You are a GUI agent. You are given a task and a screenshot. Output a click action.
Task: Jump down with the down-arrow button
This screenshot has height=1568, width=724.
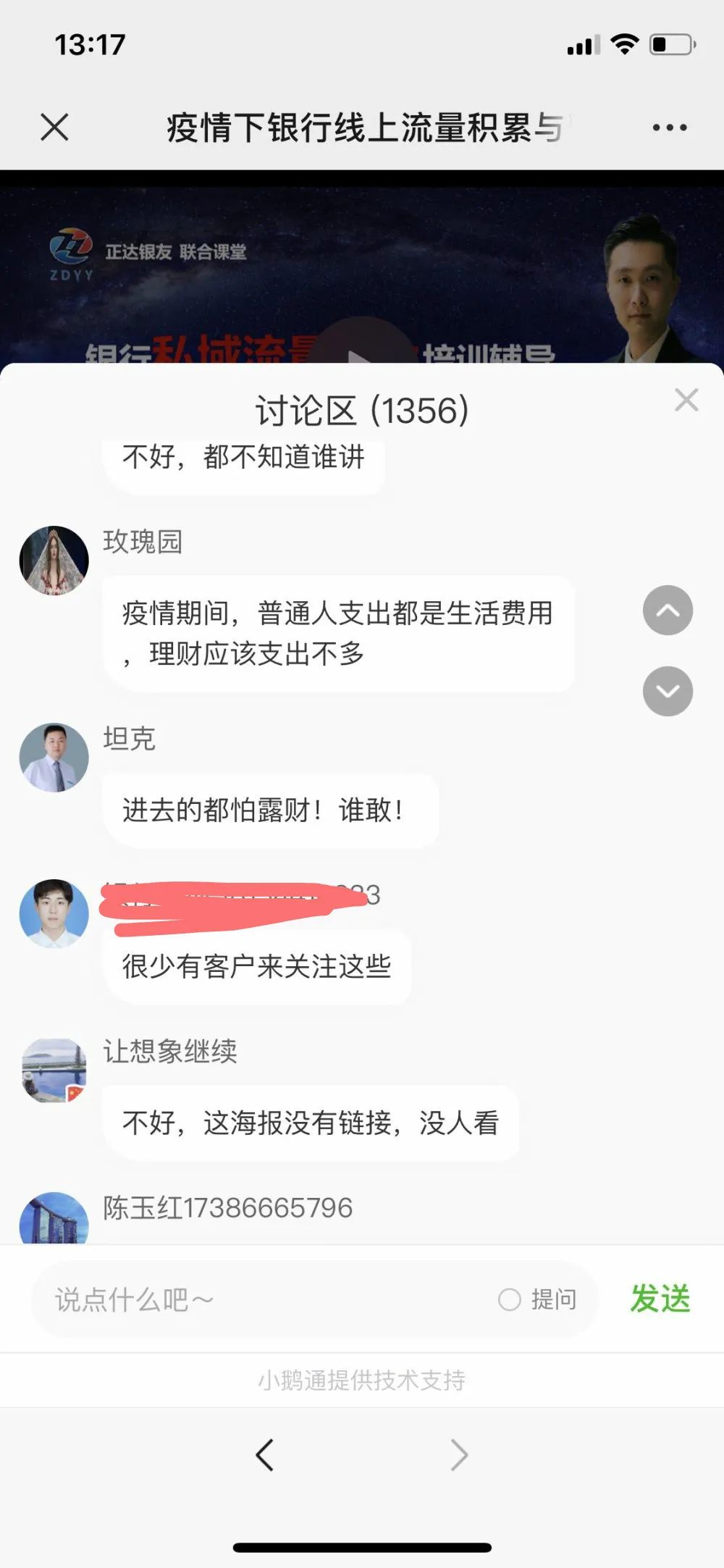pyautogui.click(x=668, y=691)
